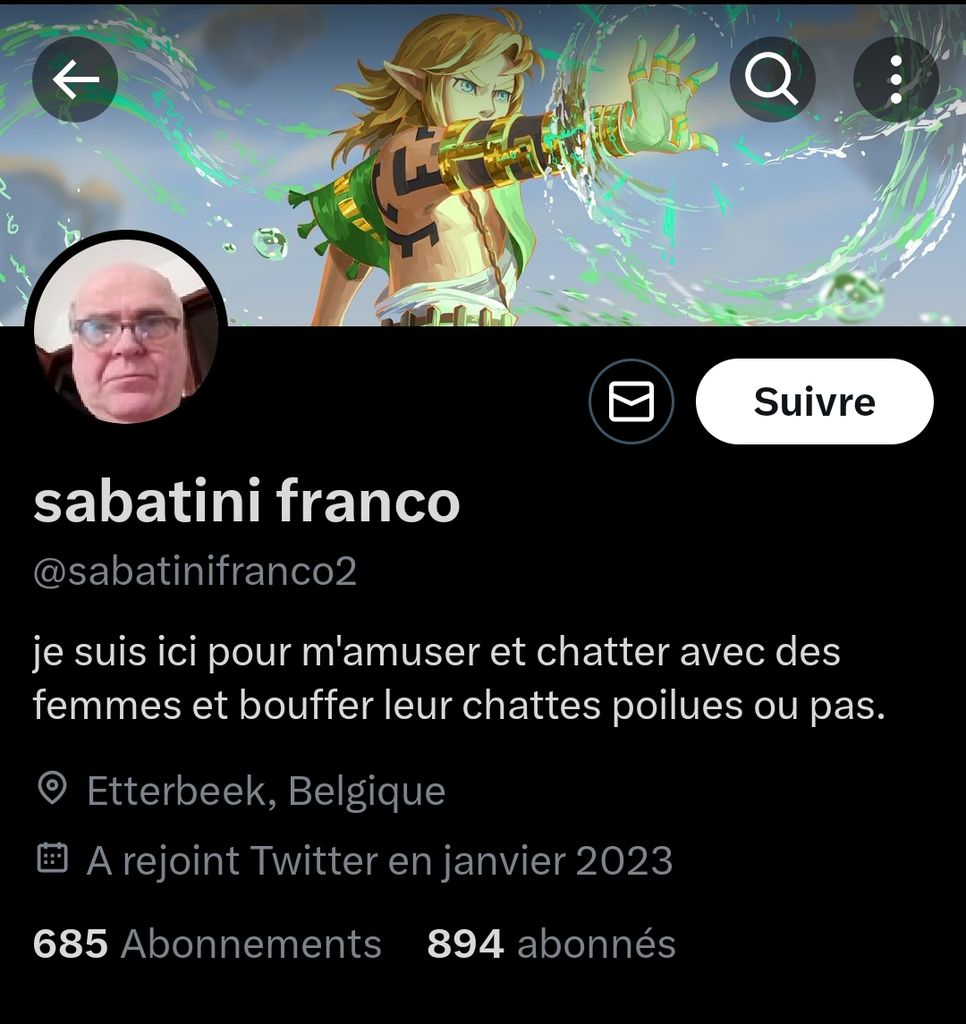966x1024 pixels.
Task: Open the 894 abonnés list
Action: pos(551,944)
